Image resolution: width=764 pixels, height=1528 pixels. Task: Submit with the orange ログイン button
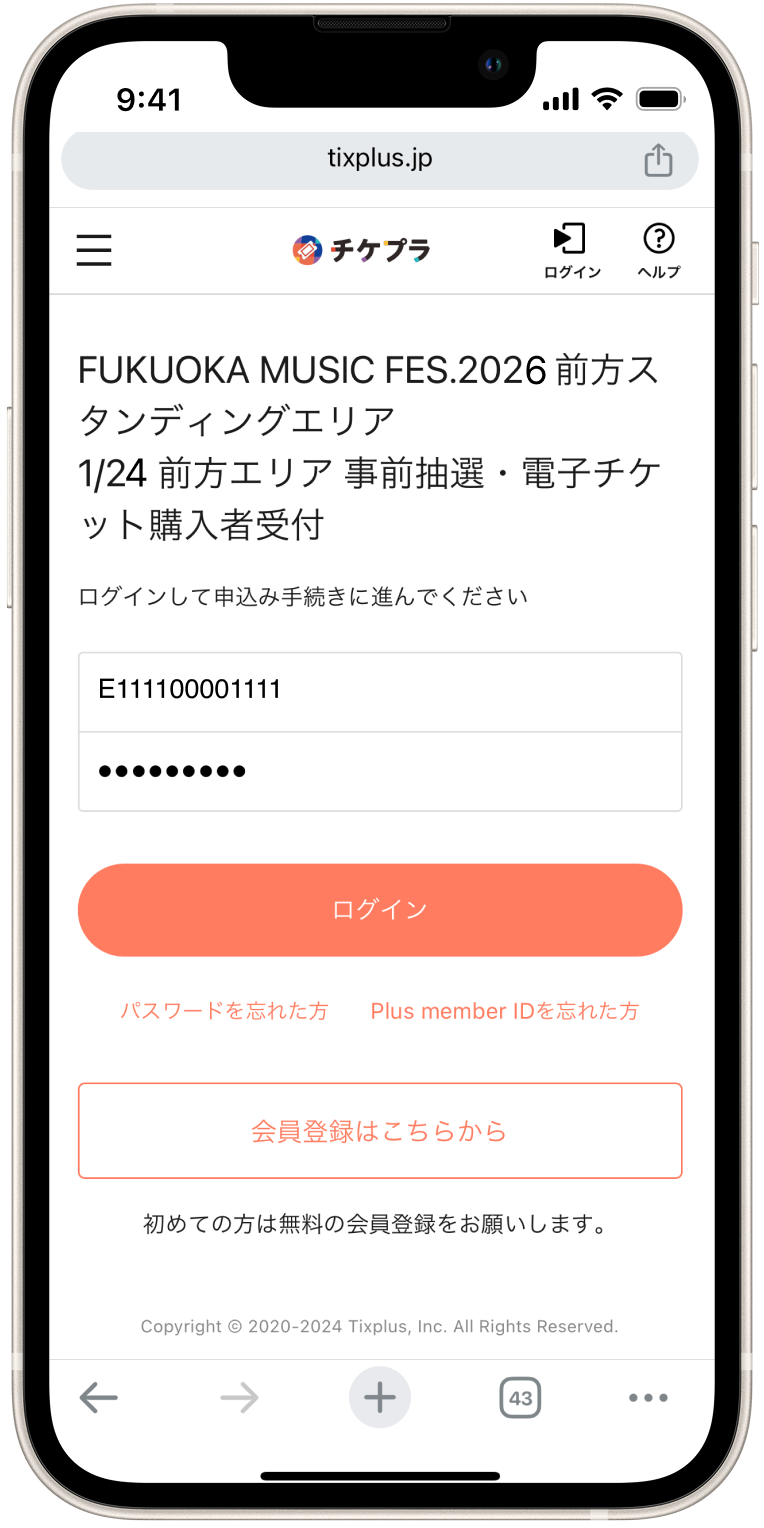coord(380,910)
